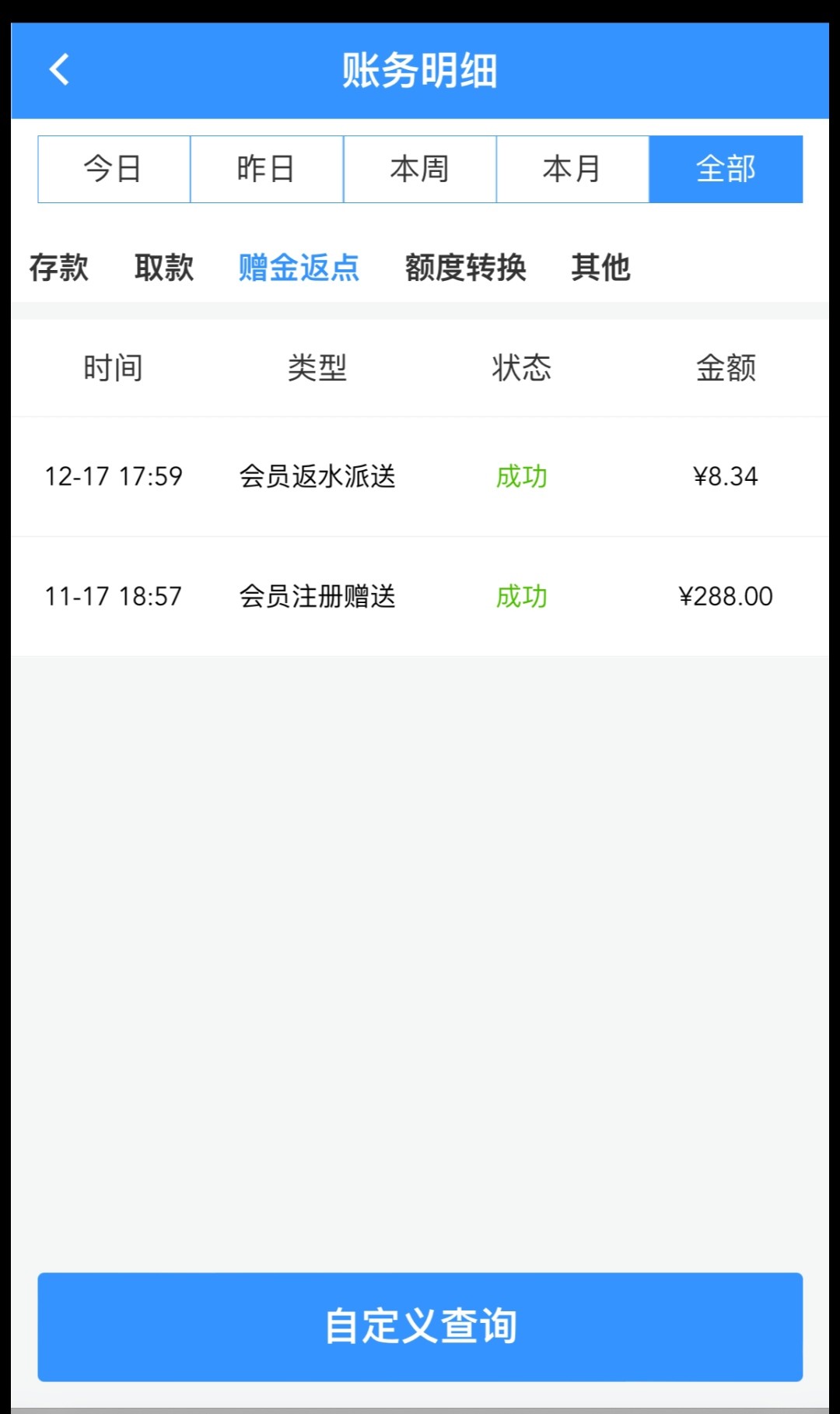Tap the 自定义查询 button
Image resolution: width=840 pixels, height=1414 pixels.
tap(420, 1327)
